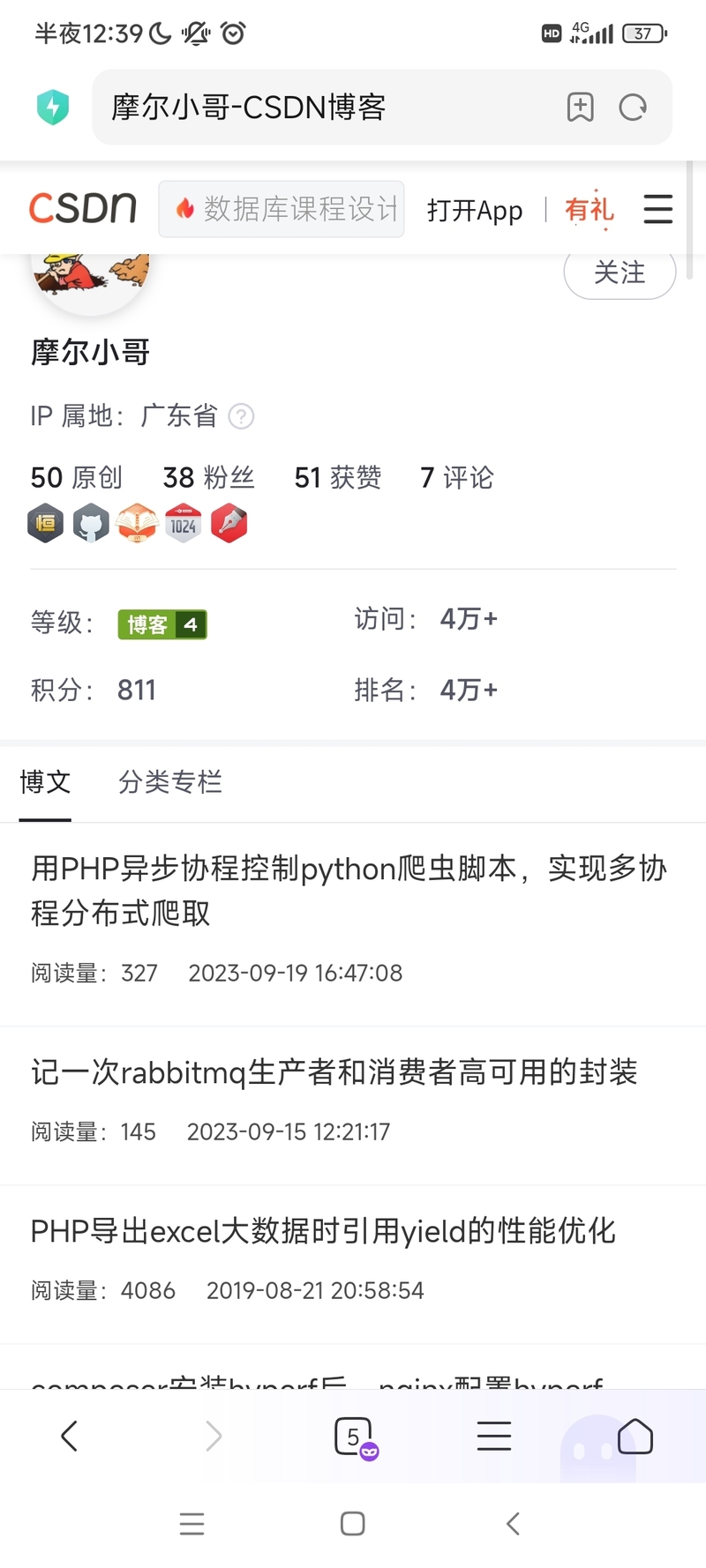
Task: Tap the address bar showing 摩尔小哥-CSDN博客
Action: click(x=327, y=108)
